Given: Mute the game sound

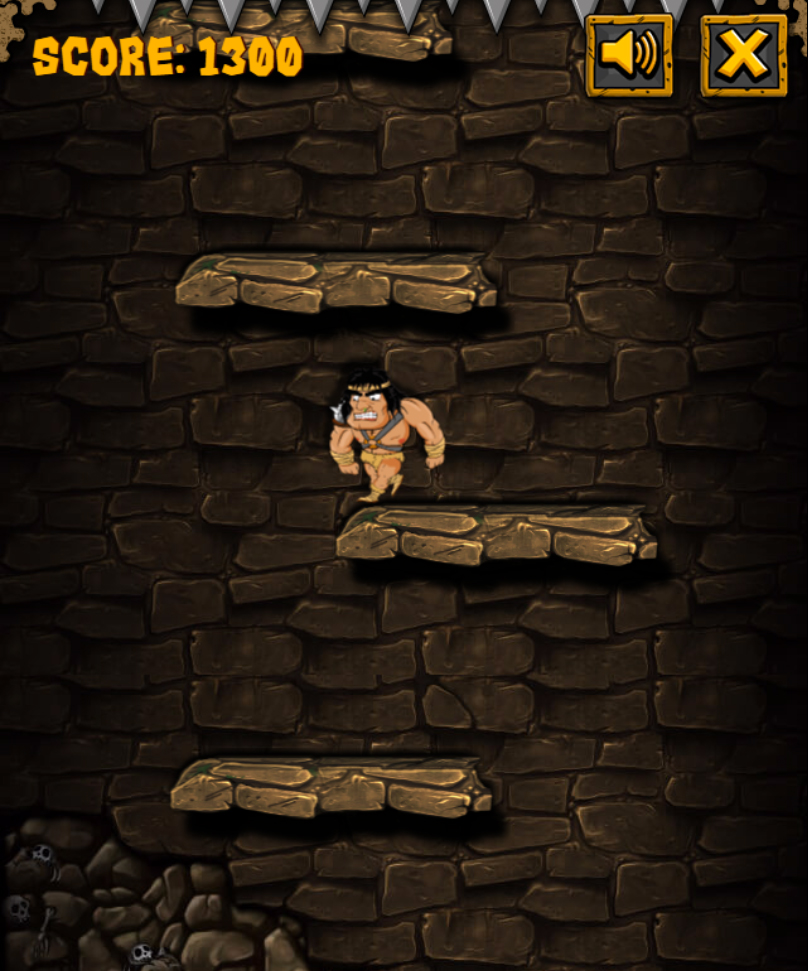Looking at the screenshot, I should tap(629, 55).
